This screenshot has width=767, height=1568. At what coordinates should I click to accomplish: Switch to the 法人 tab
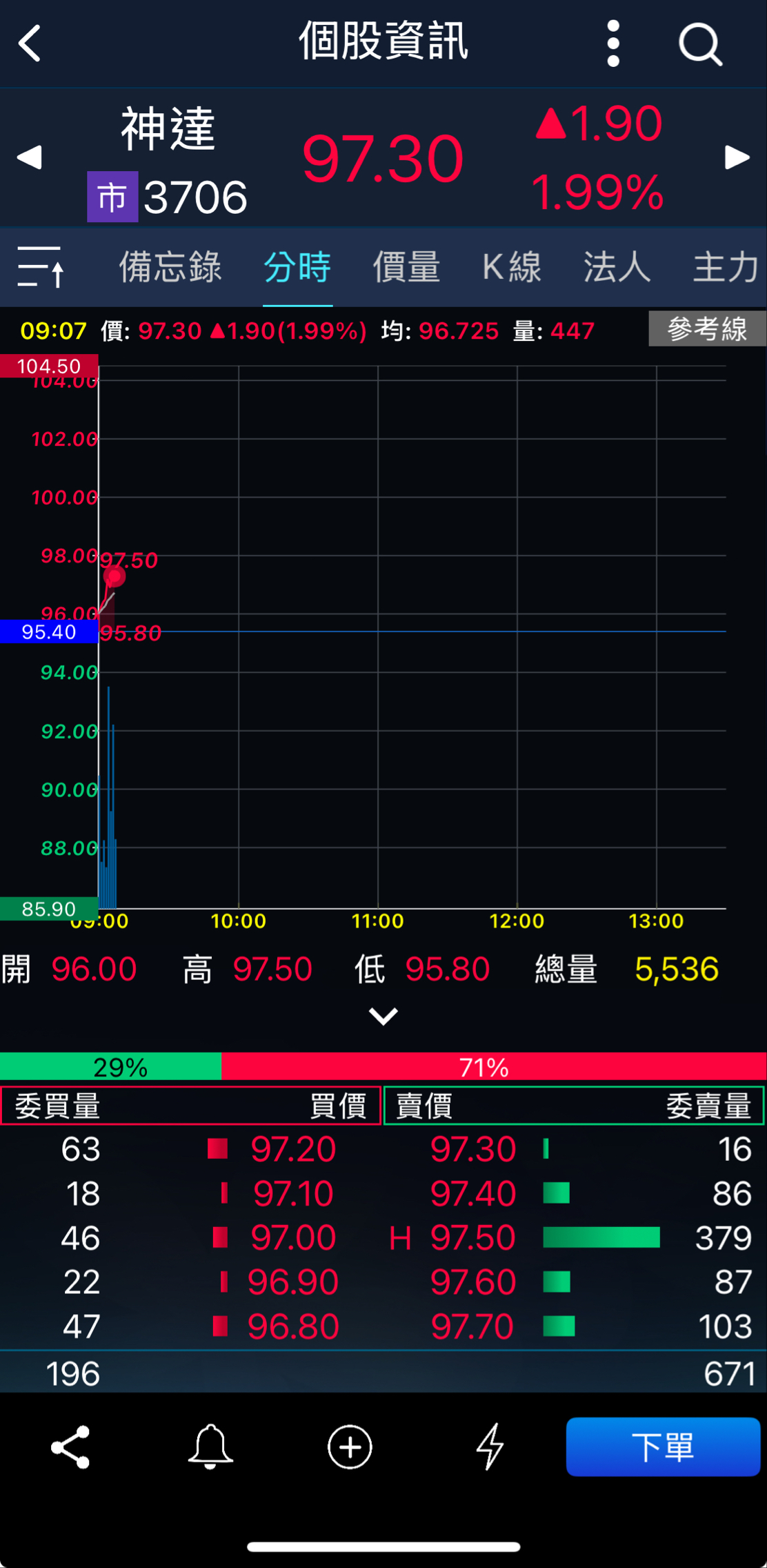(x=617, y=267)
